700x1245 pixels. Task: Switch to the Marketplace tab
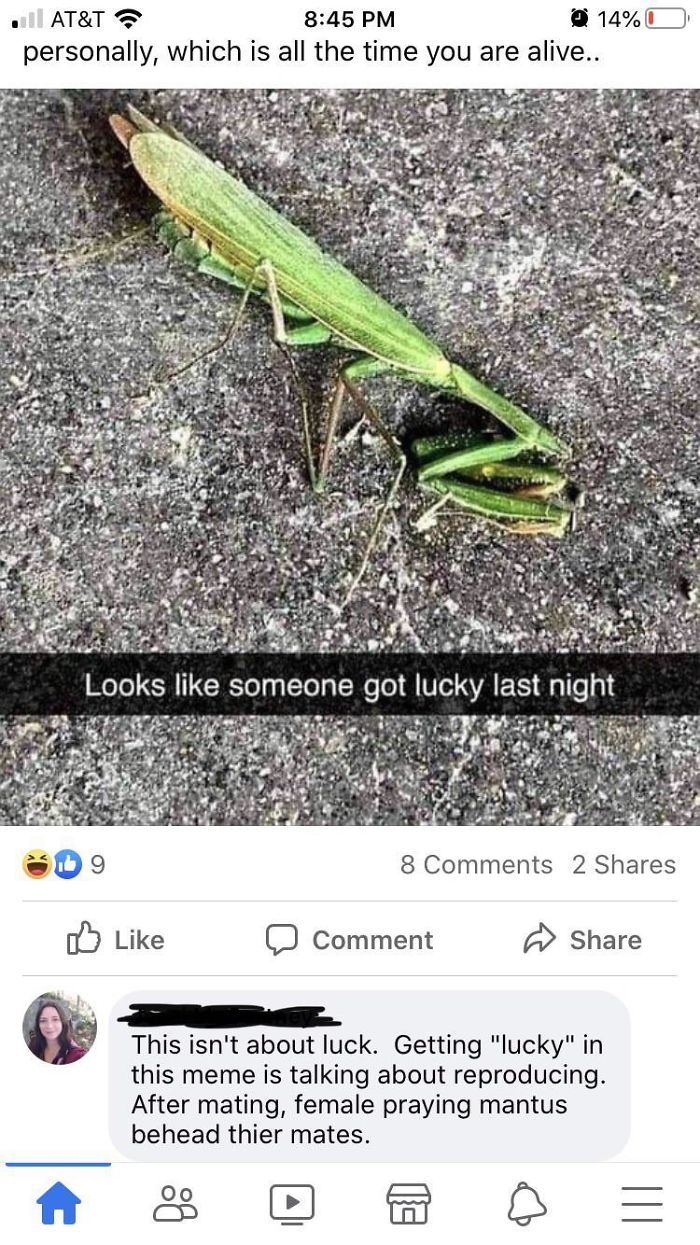coord(408,1203)
